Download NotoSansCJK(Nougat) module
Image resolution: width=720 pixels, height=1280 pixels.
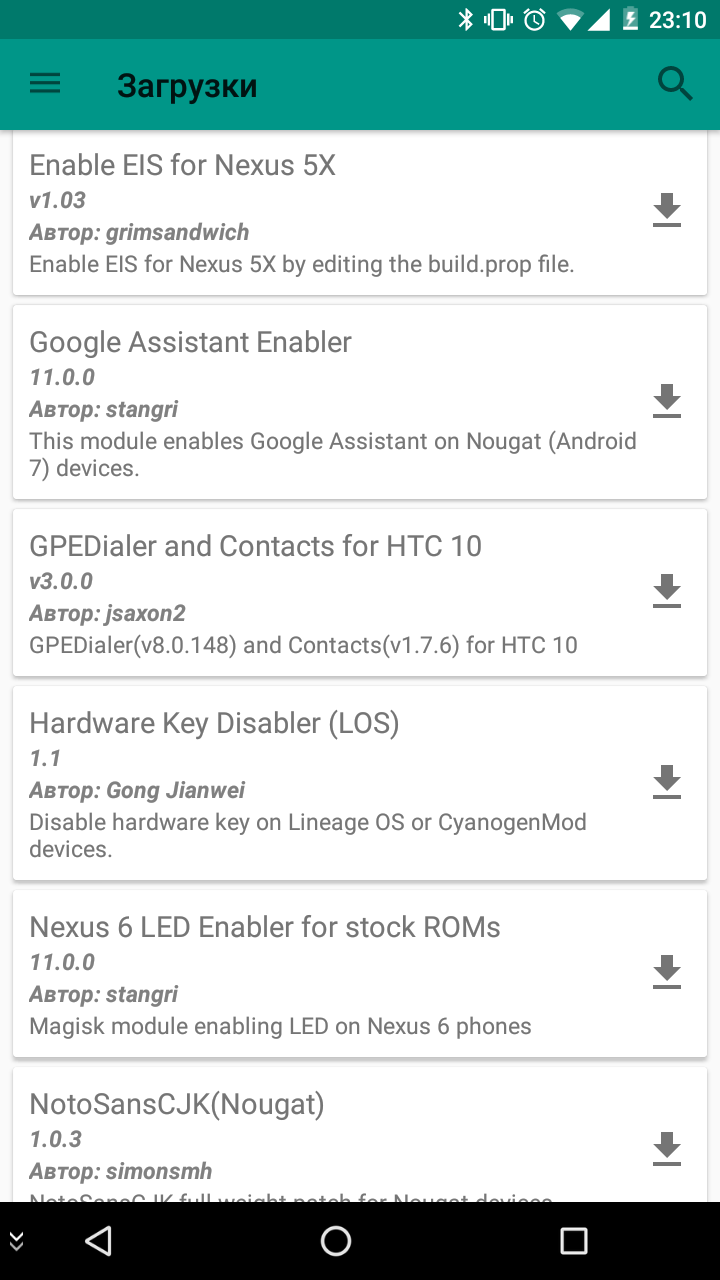coord(667,1149)
